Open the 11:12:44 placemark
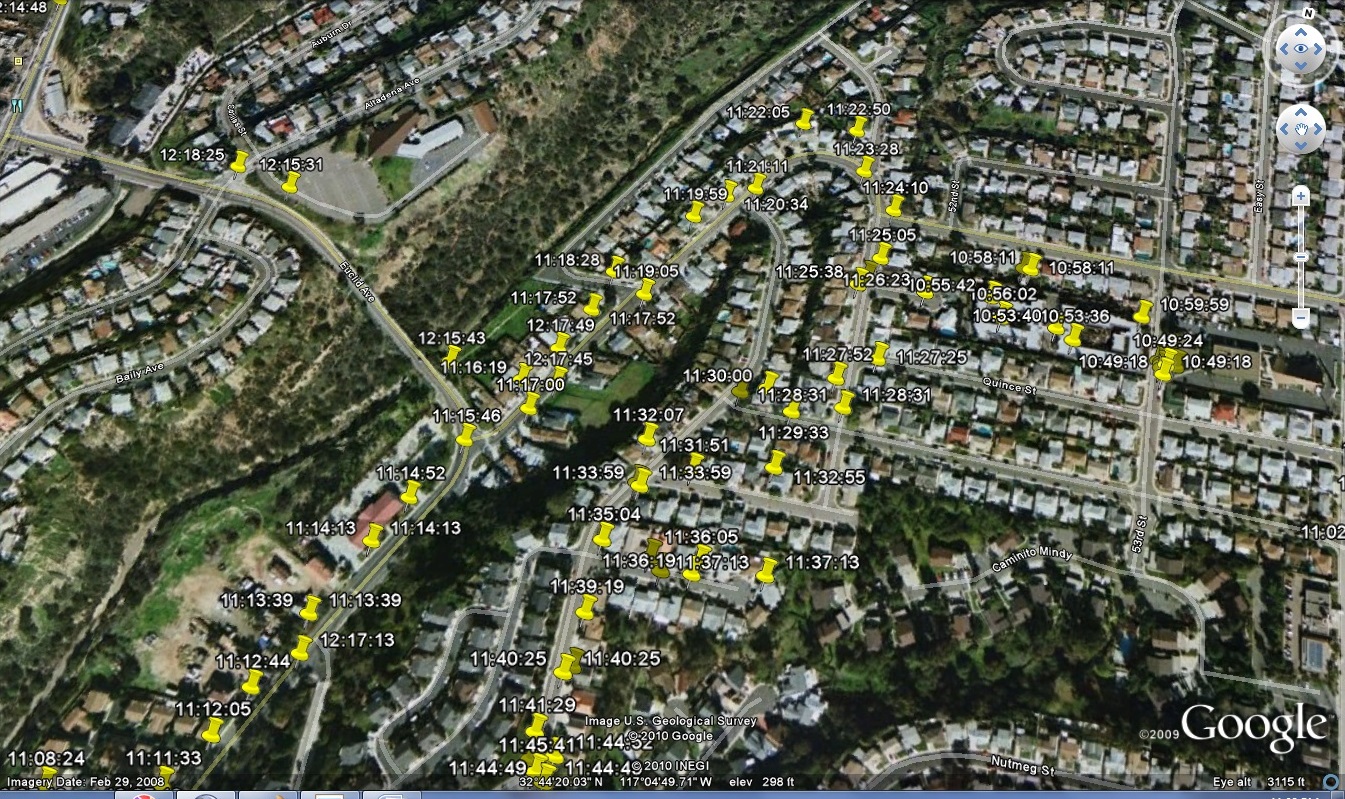1345x799 pixels. 252,682
